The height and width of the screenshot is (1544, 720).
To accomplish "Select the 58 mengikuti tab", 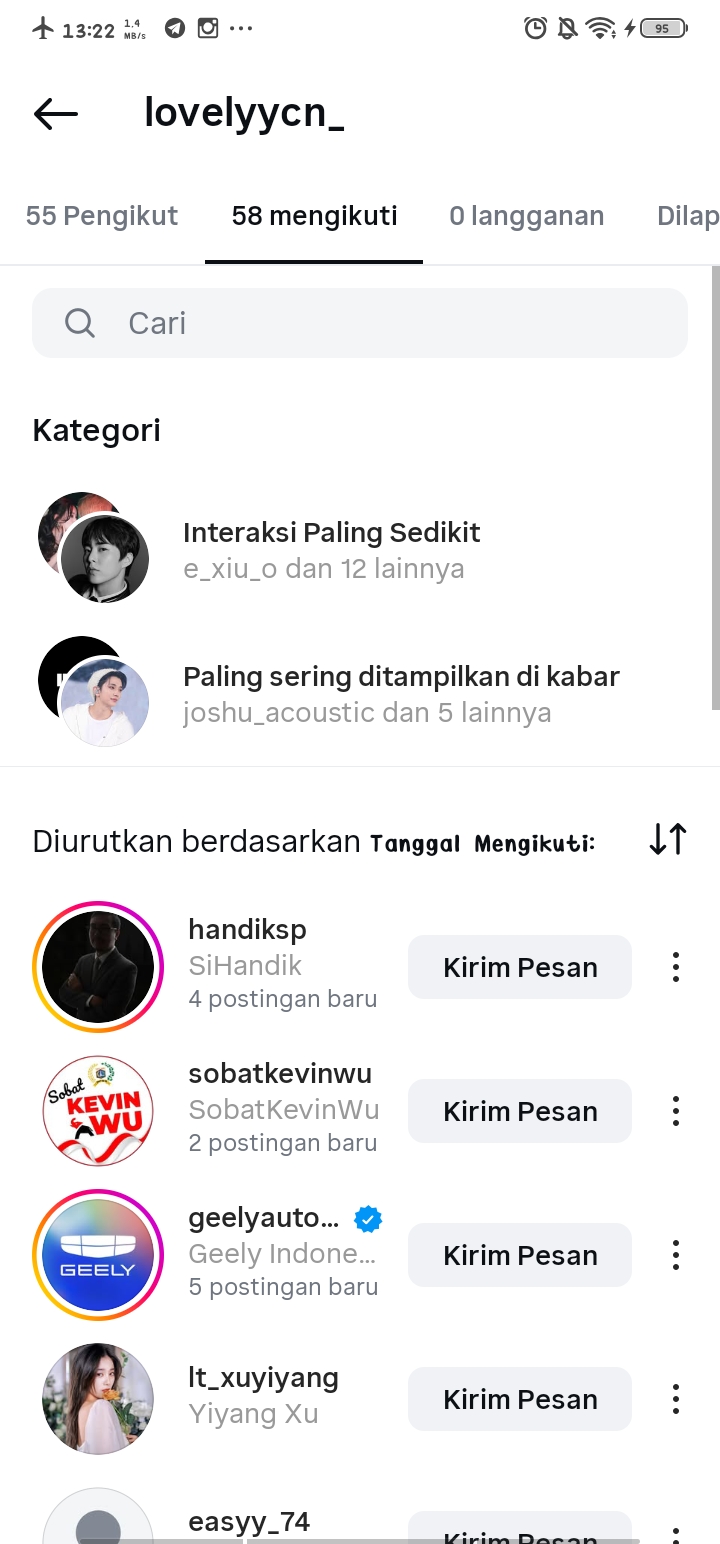I will [314, 216].
